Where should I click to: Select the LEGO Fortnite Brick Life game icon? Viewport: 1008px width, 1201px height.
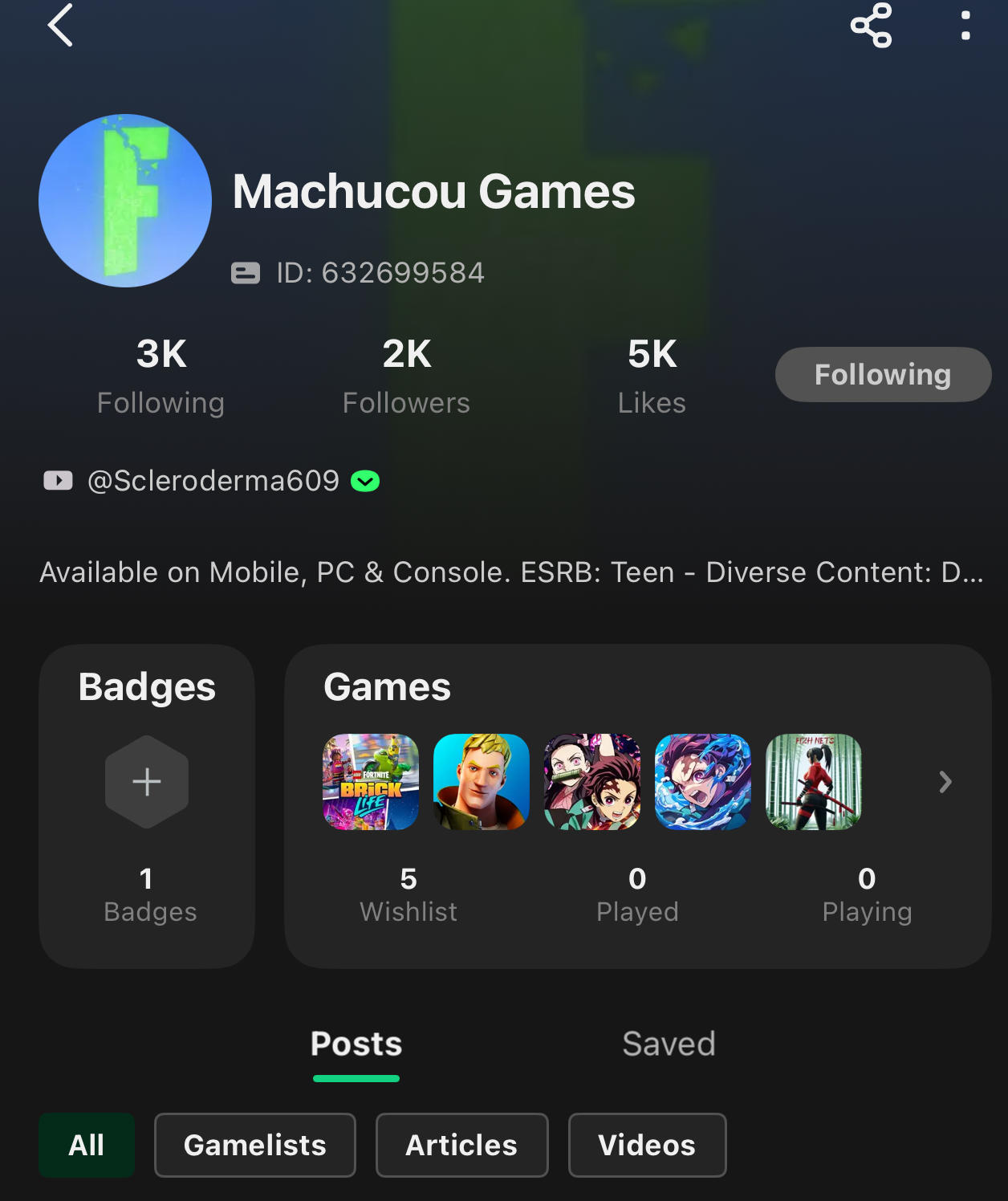[x=370, y=782]
